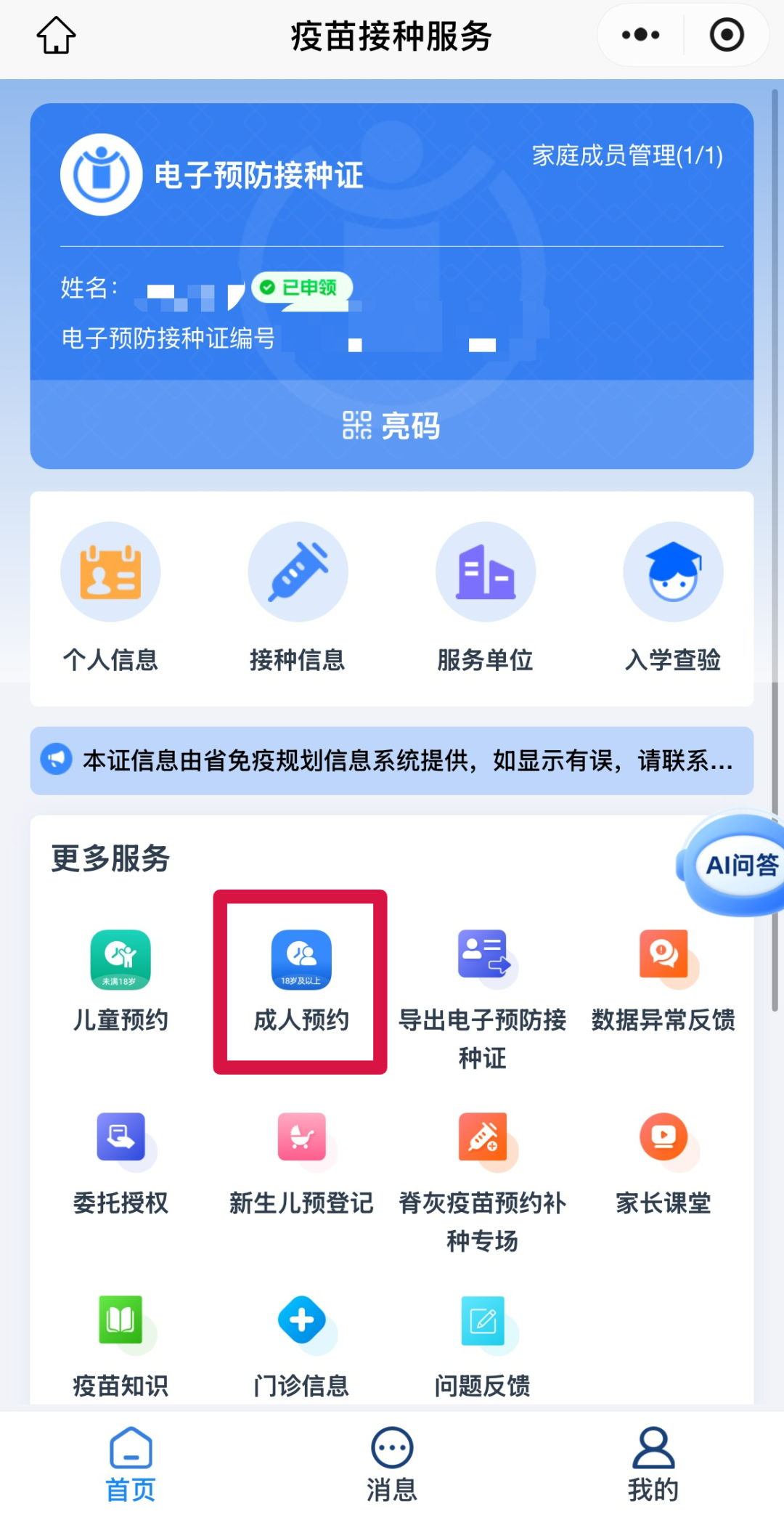Open 个人信息
784x1517 pixels.
tap(110, 597)
